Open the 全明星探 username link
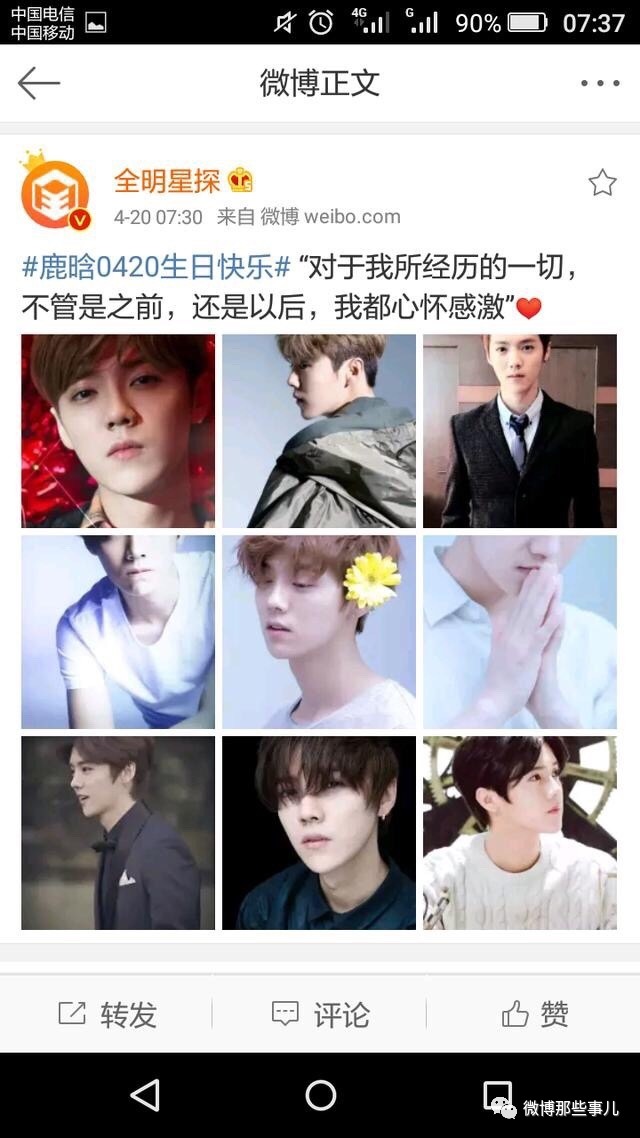 point(167,180)
